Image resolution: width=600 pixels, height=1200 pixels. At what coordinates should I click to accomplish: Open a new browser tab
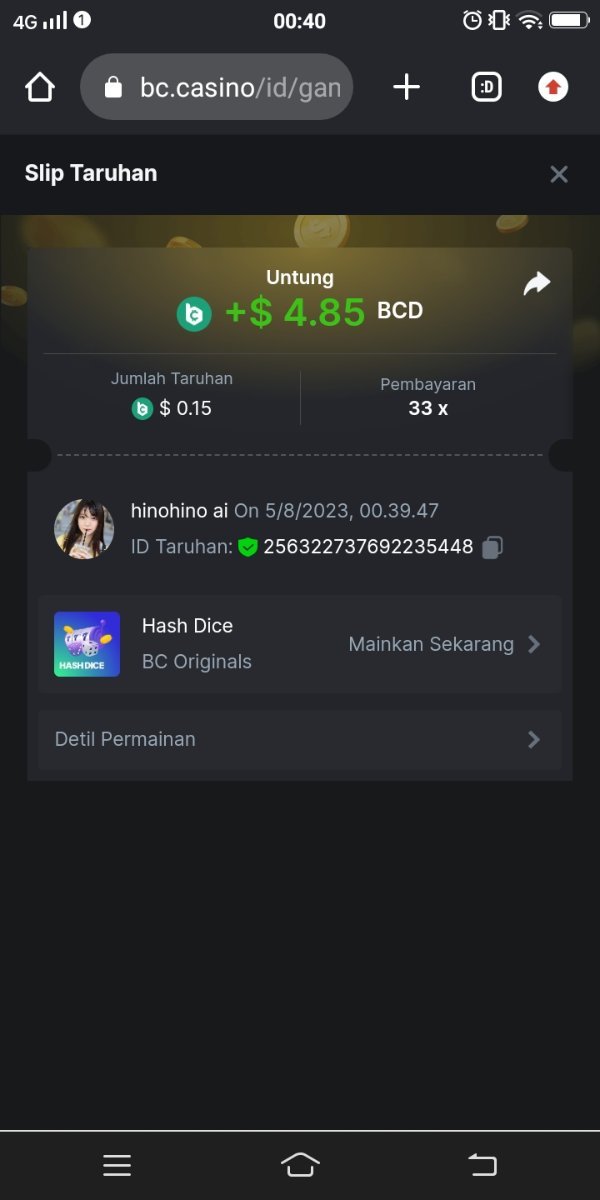[406, 88]
